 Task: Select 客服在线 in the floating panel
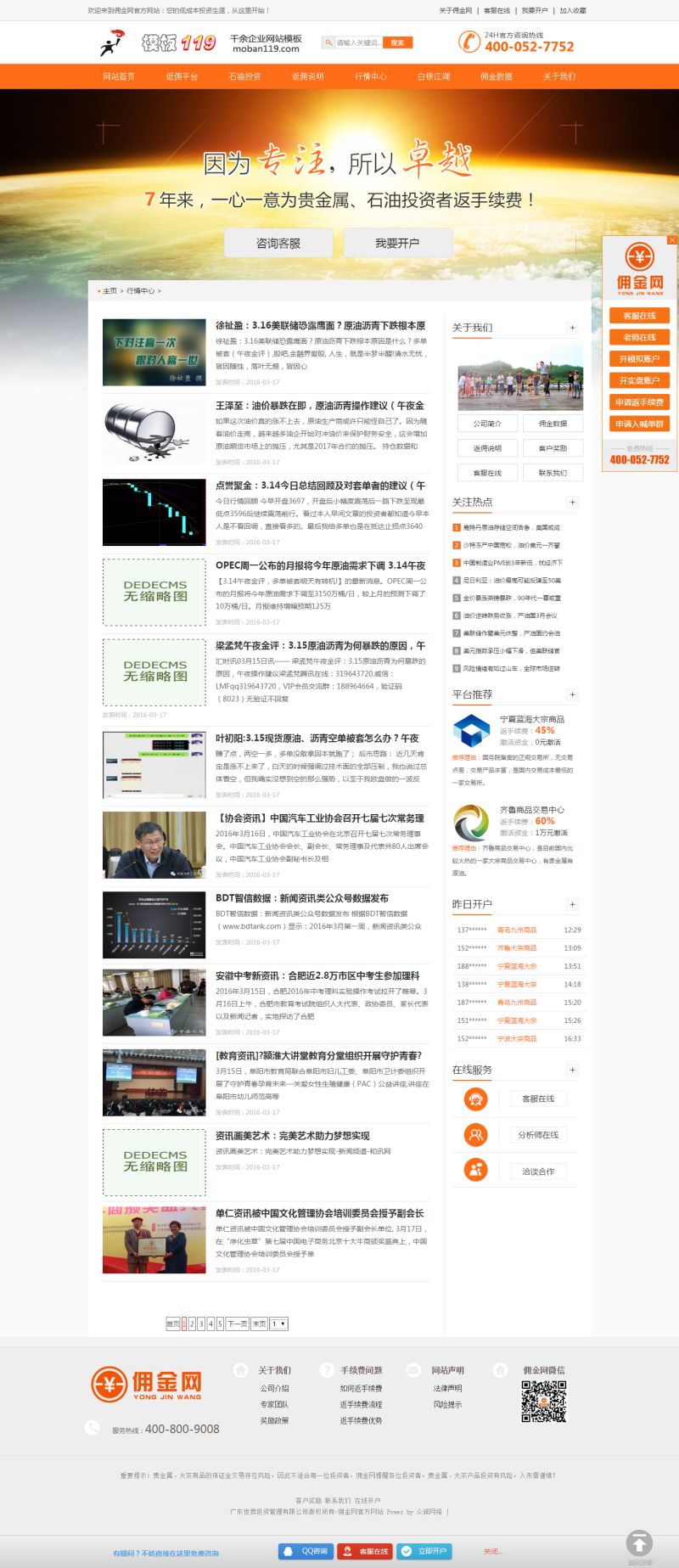639,316
